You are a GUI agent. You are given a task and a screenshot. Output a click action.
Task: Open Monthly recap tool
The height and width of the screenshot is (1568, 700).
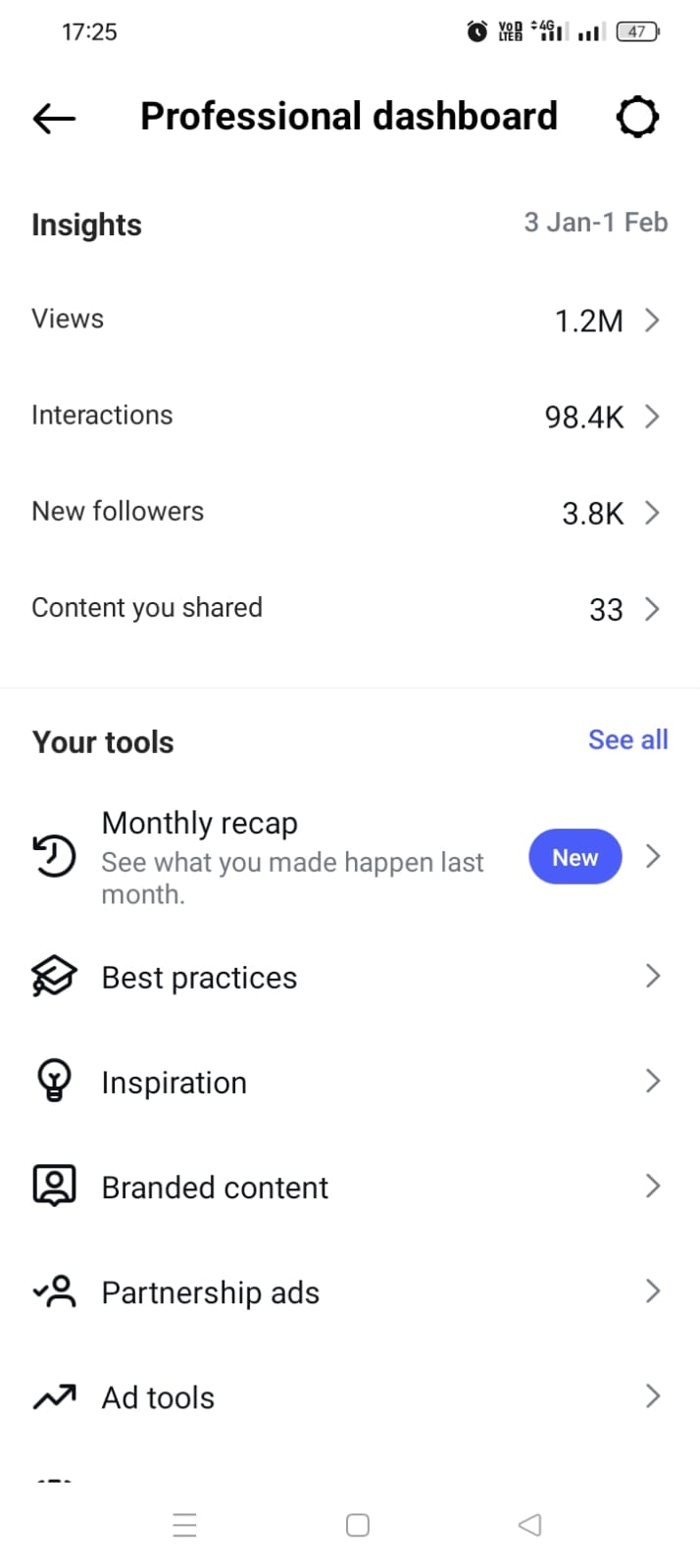349,857
